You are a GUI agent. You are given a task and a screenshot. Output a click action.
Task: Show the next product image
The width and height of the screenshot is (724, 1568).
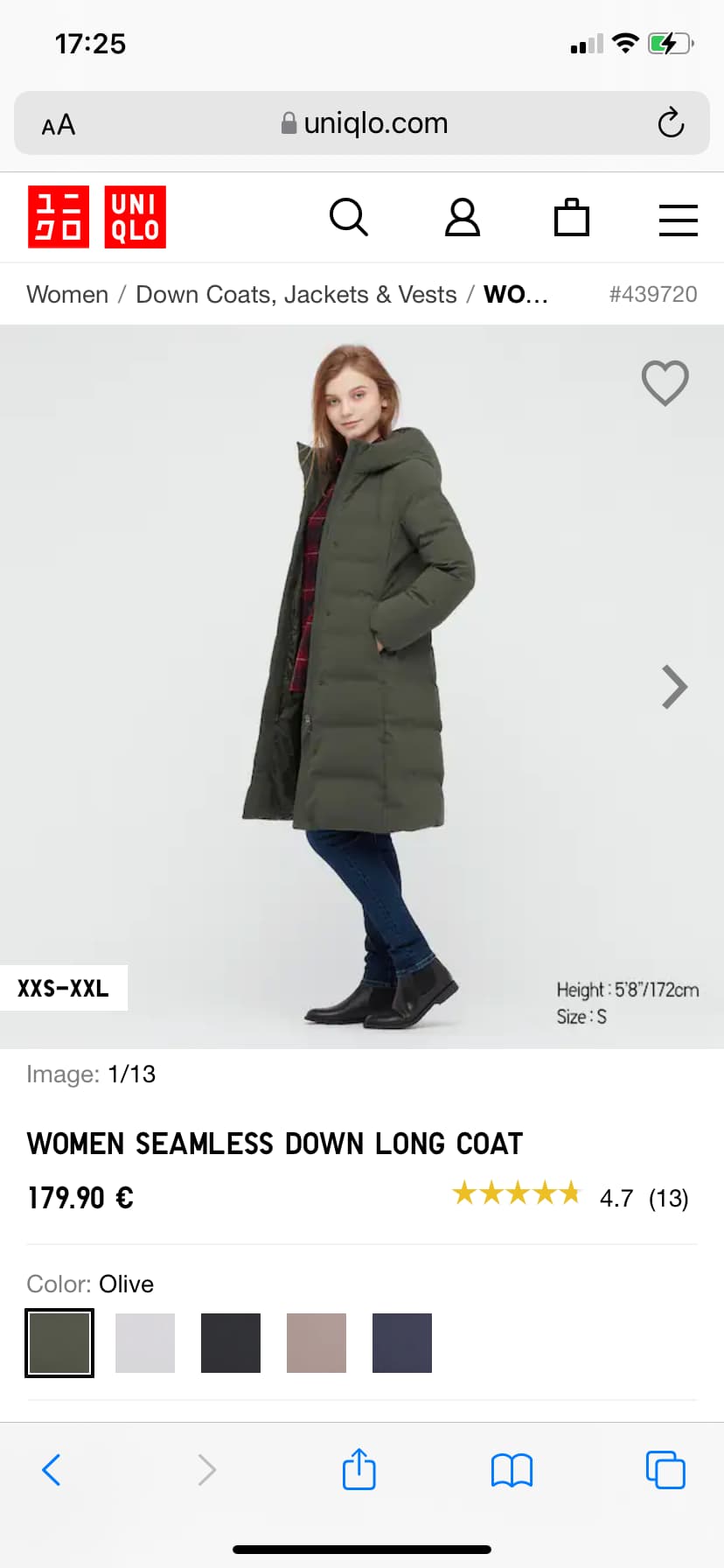click(x=674, y=687)
